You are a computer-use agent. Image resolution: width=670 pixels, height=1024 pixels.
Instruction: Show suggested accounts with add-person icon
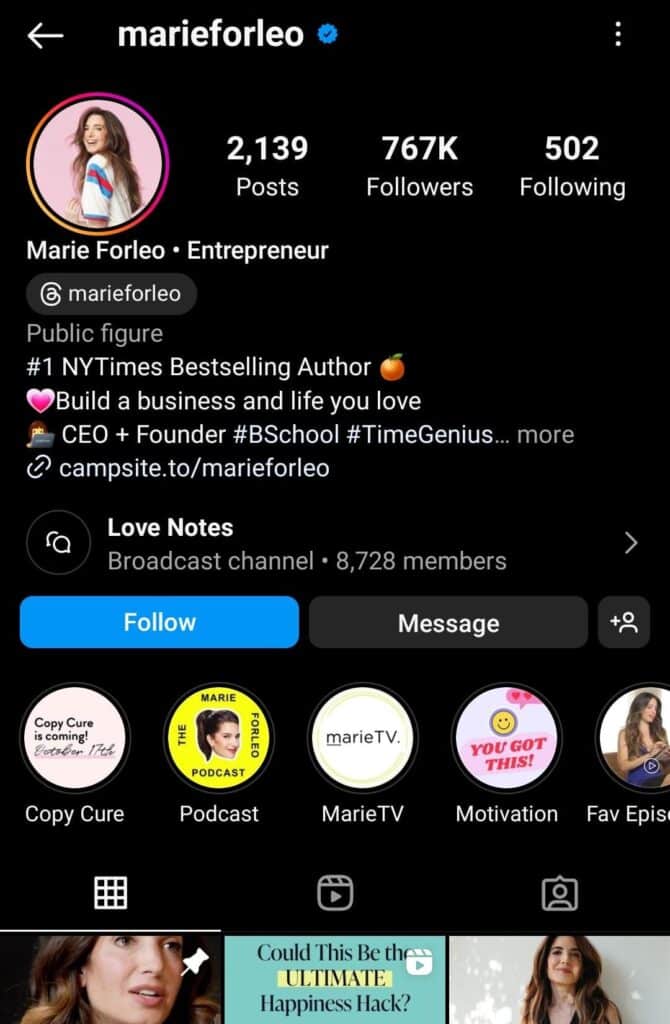coord(623,622)
